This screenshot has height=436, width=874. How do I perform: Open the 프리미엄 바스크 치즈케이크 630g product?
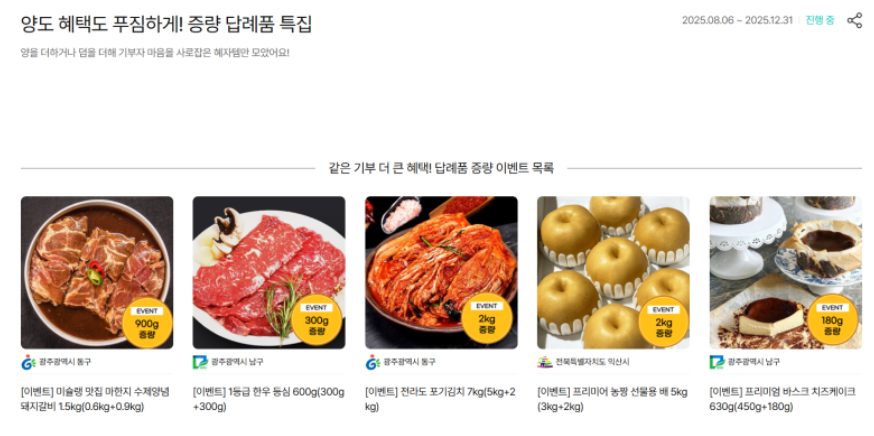(785, 272)
